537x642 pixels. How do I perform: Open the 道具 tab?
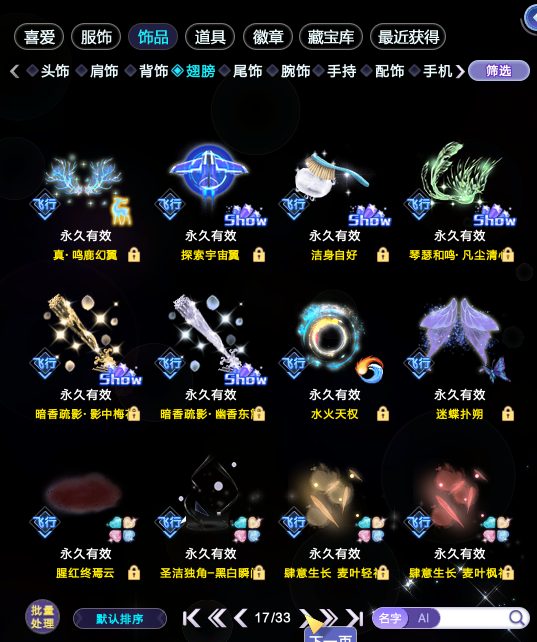(x=210, y=37)
